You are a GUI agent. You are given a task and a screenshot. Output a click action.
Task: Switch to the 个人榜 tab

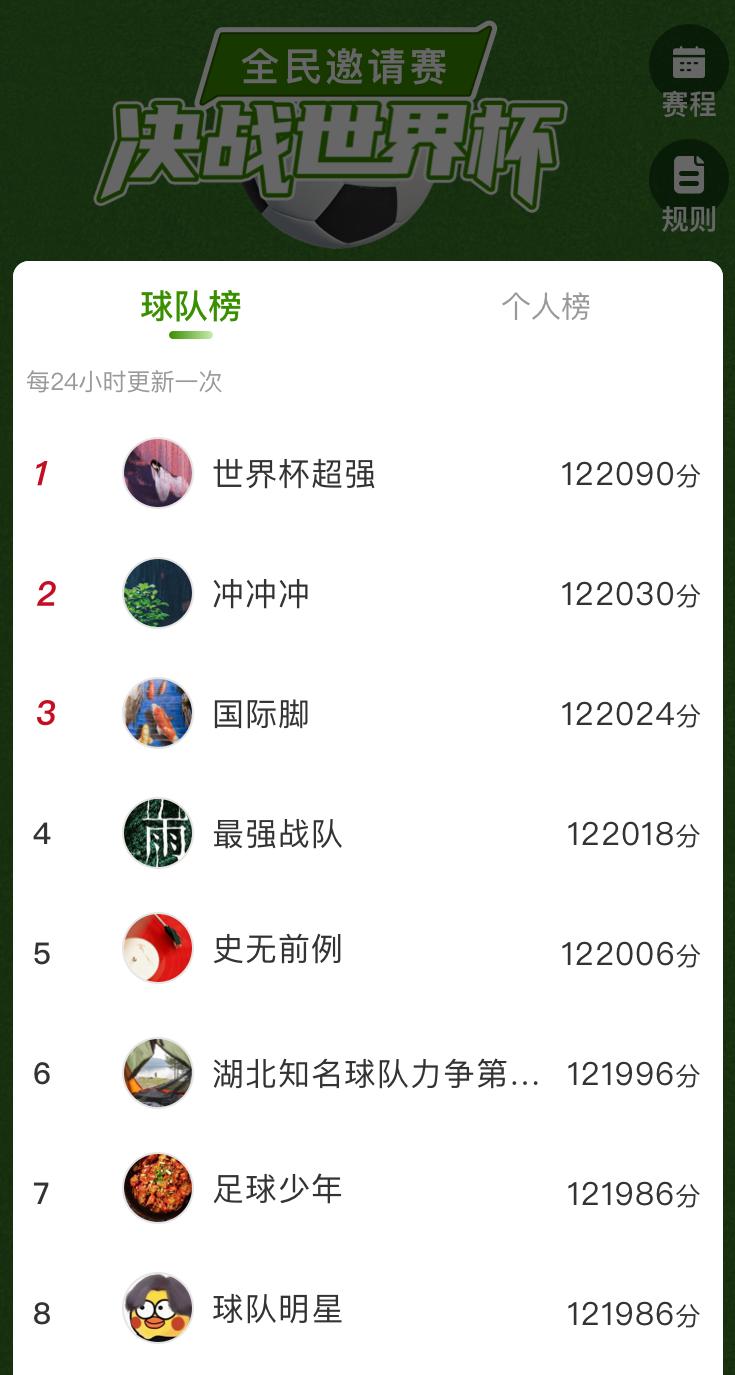click(546, 309)
